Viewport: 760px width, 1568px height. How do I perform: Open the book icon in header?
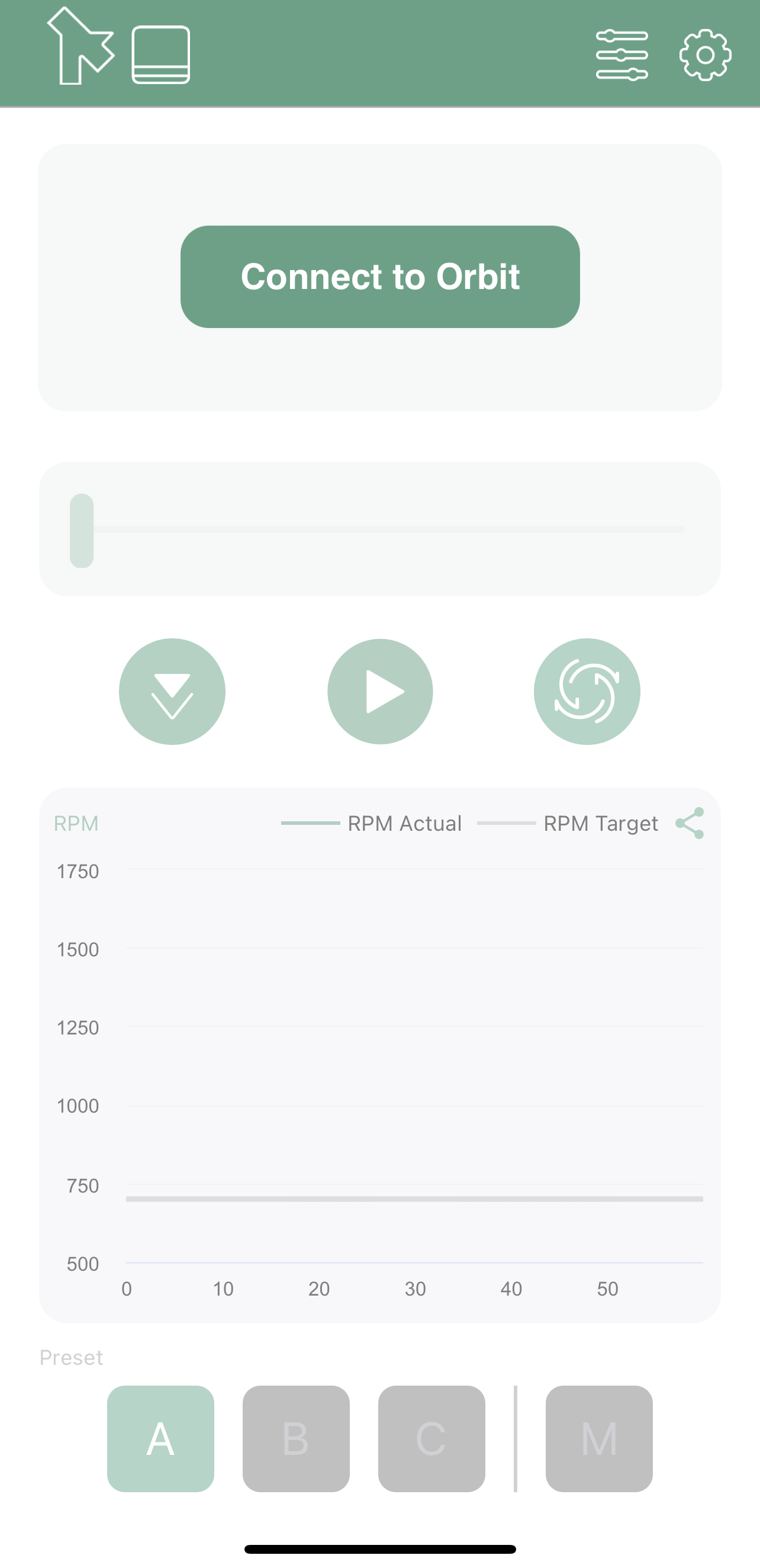tap(160, 55)
